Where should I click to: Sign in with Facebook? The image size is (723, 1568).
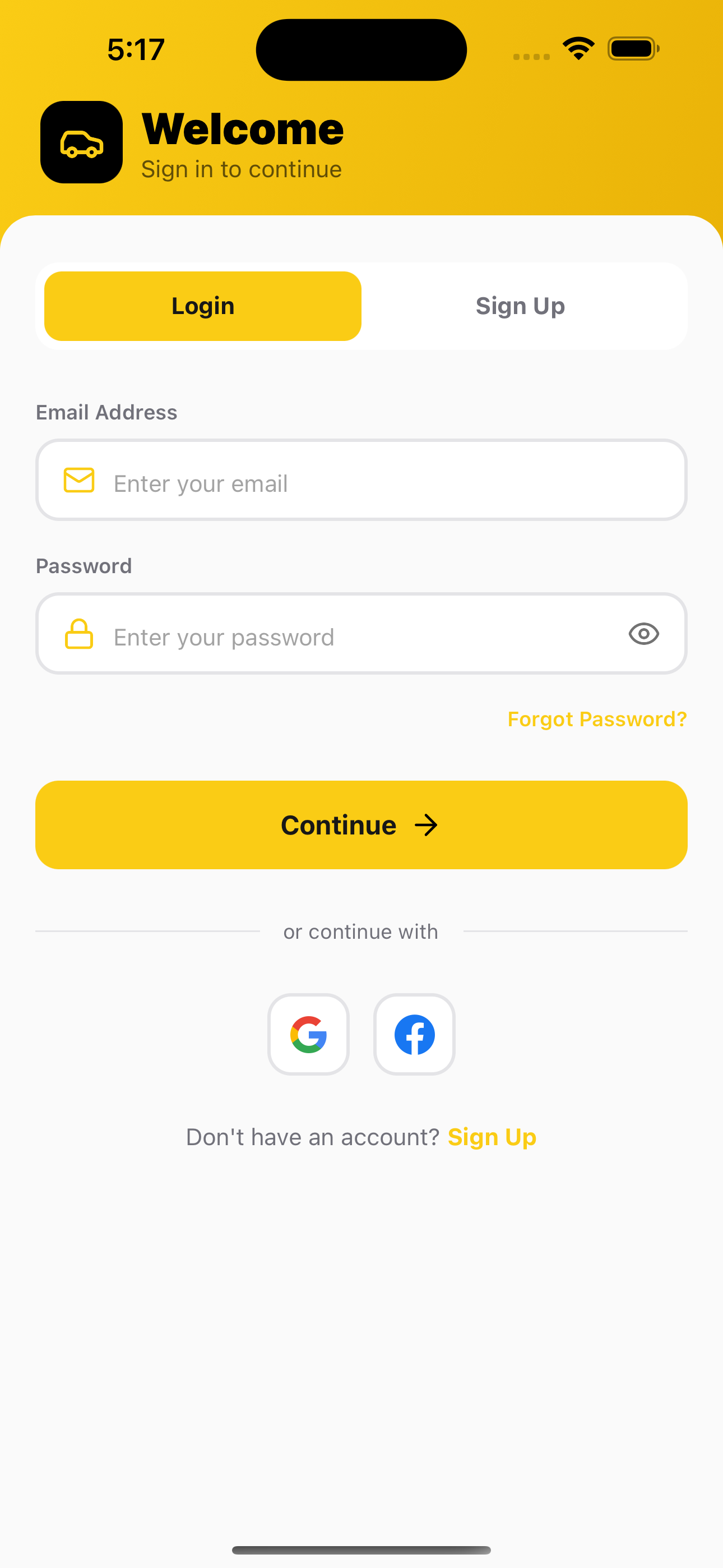point(414,1035)
